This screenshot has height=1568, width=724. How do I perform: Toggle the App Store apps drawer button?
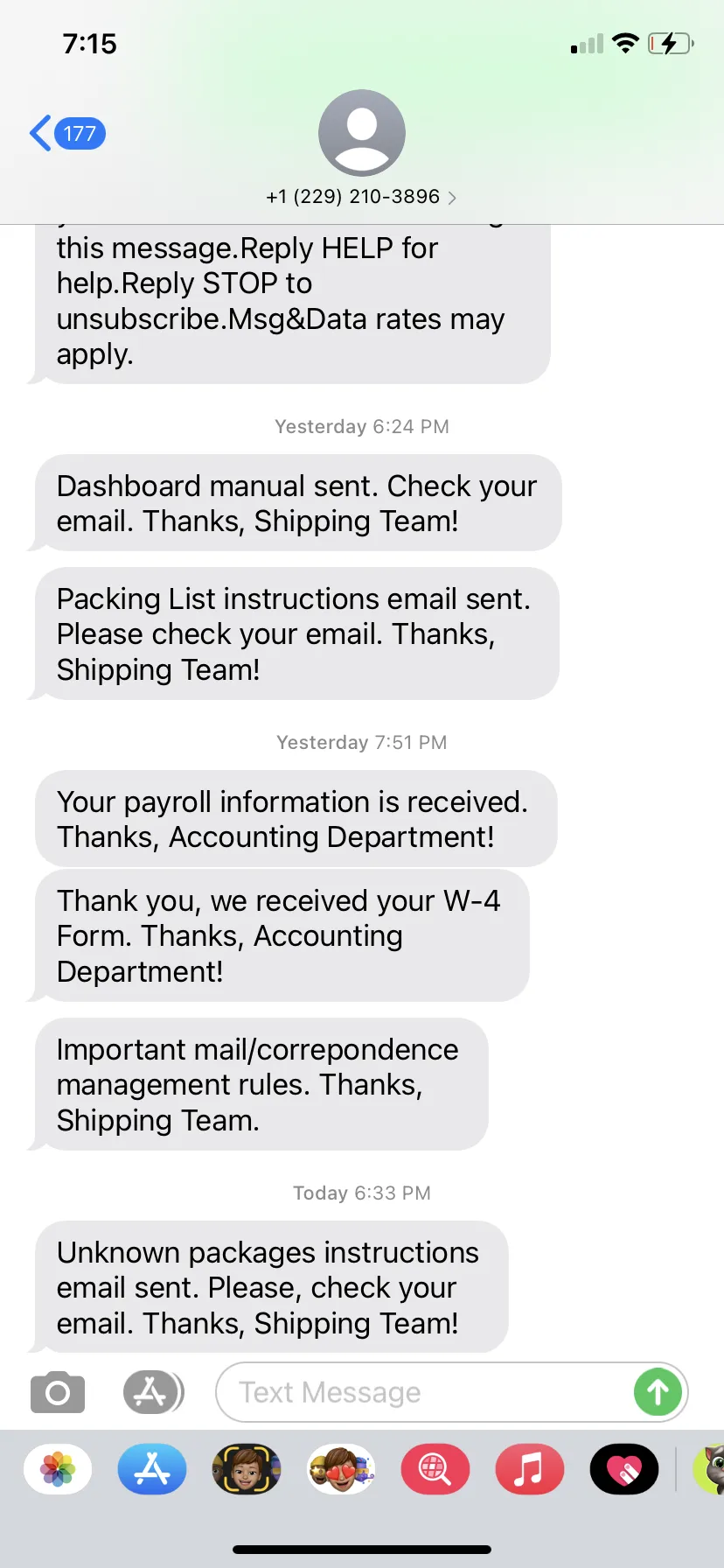(153, 1391)
